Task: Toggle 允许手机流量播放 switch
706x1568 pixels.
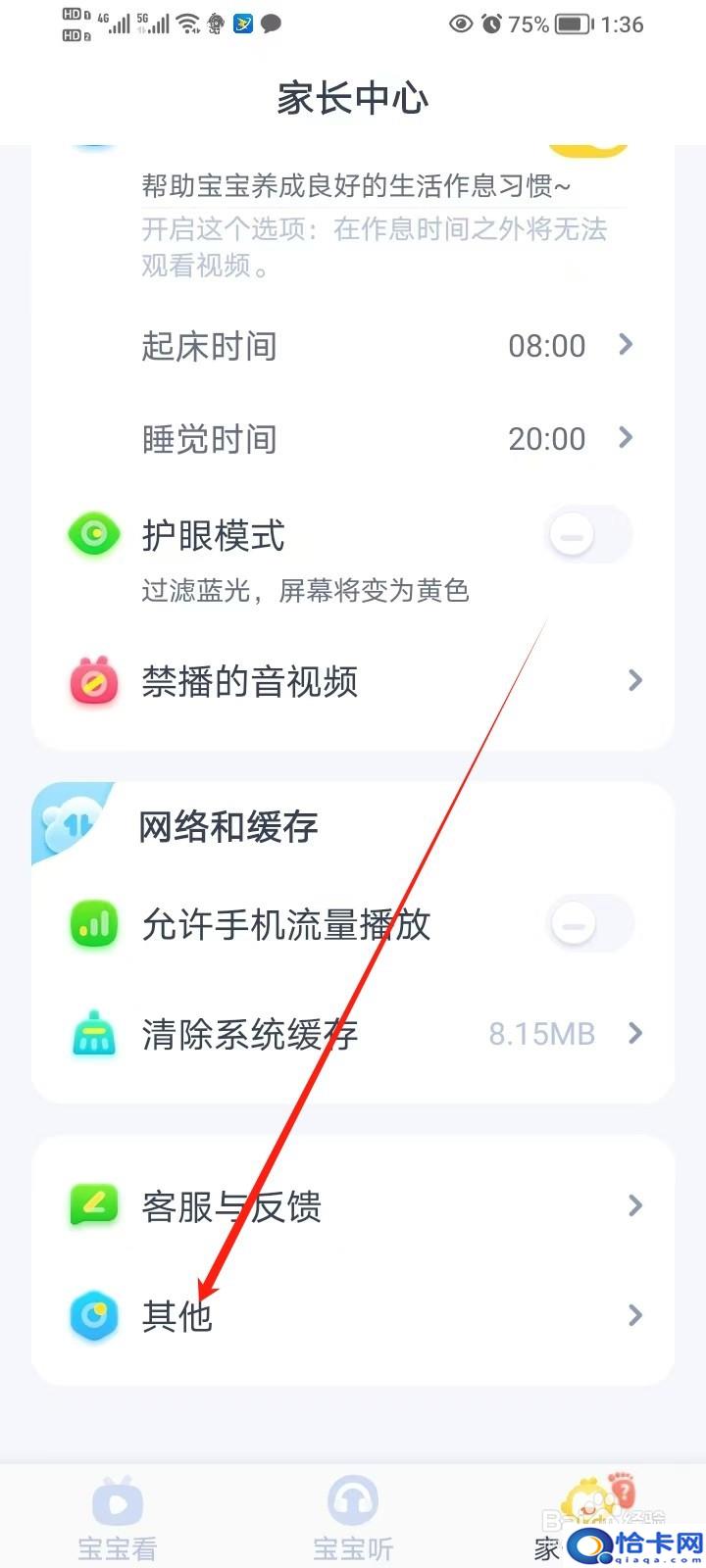Action: [x=588, y=923]
